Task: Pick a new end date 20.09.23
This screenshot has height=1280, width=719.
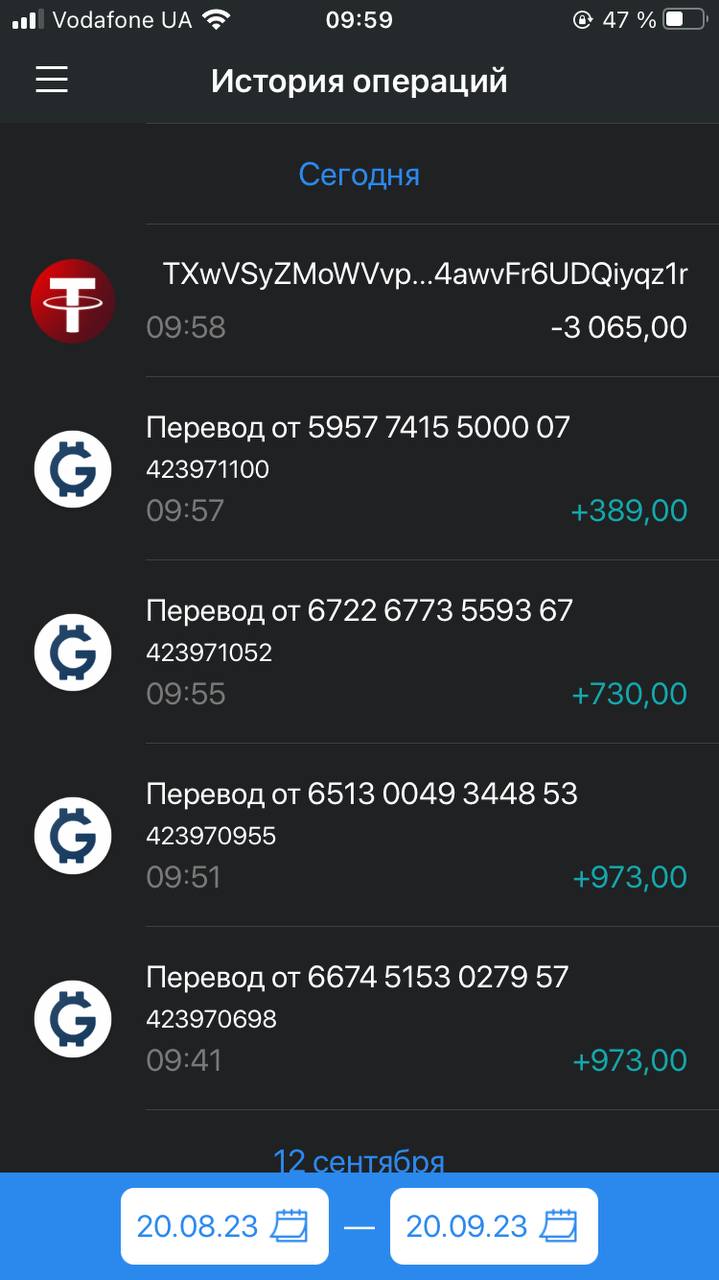Action: click(493, 1226)
